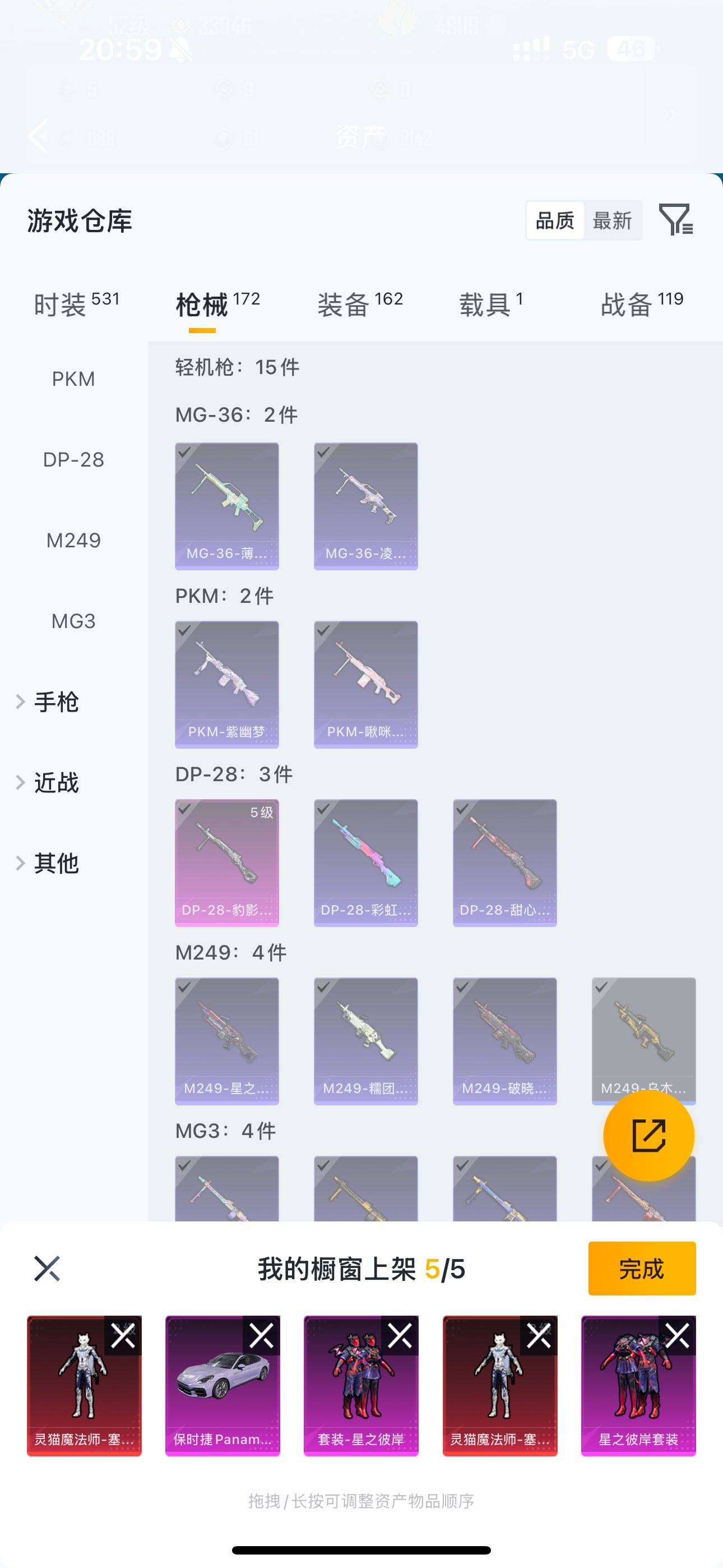The height and width of the screenshot is (1568, 723).
Task: Open the M249-糯团 skin thumbnail
Action: click(x=366, y=1041)
